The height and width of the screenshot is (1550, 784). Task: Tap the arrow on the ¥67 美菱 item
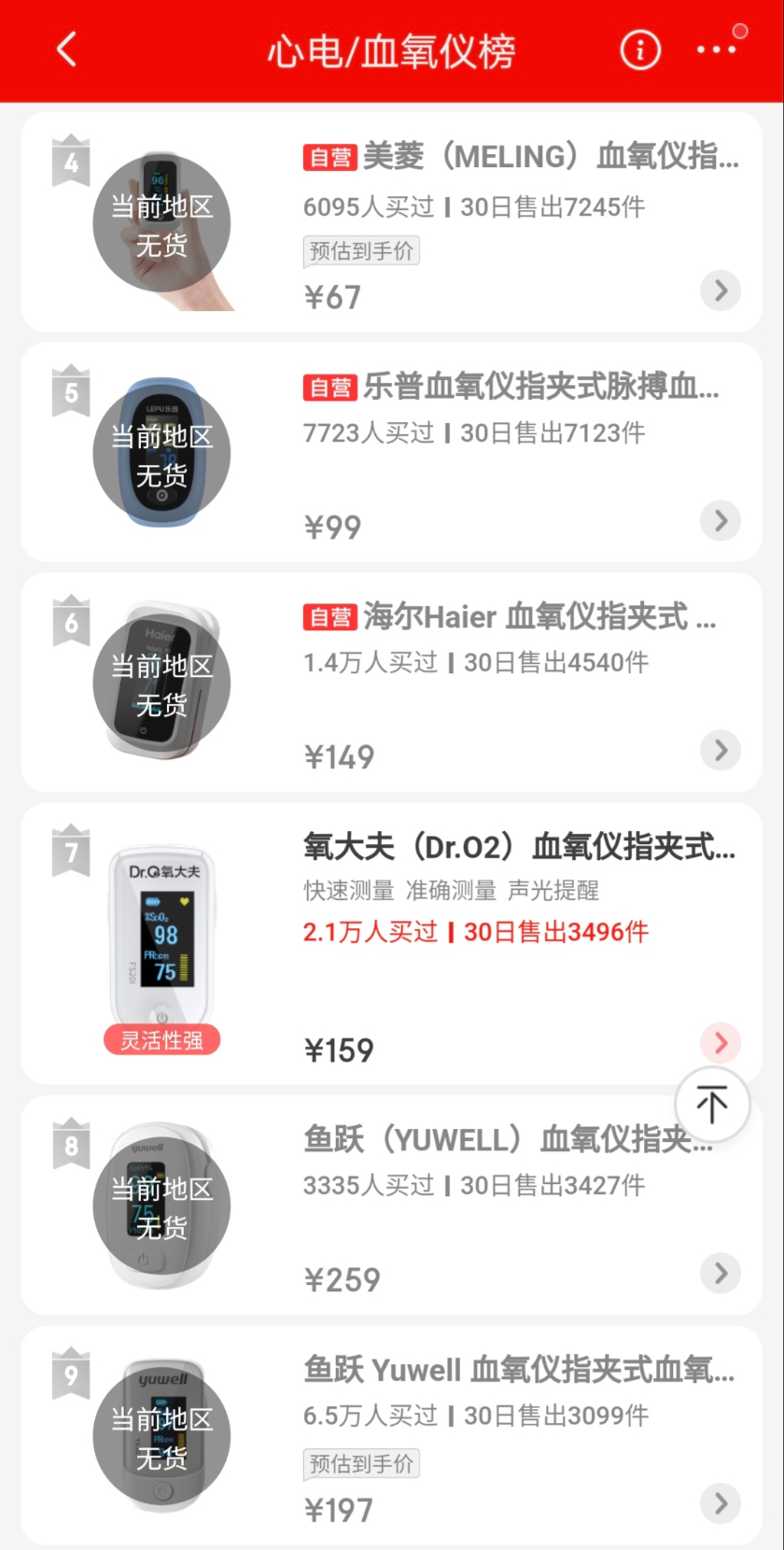point(721,290)
